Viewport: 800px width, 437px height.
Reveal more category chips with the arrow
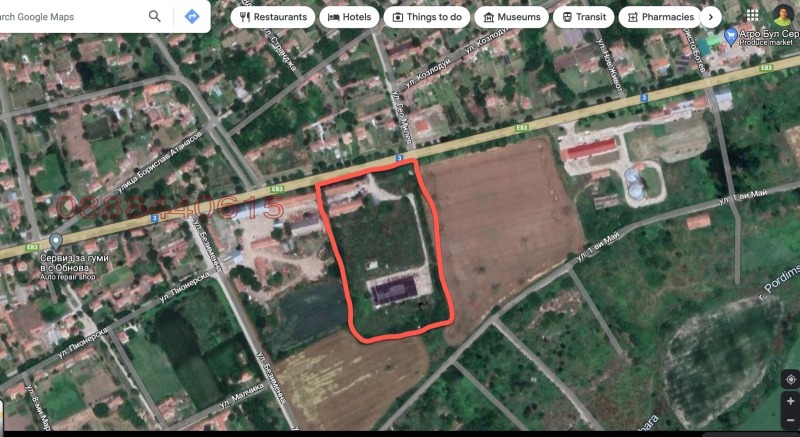pyautogui.click(x=710, y=17)
